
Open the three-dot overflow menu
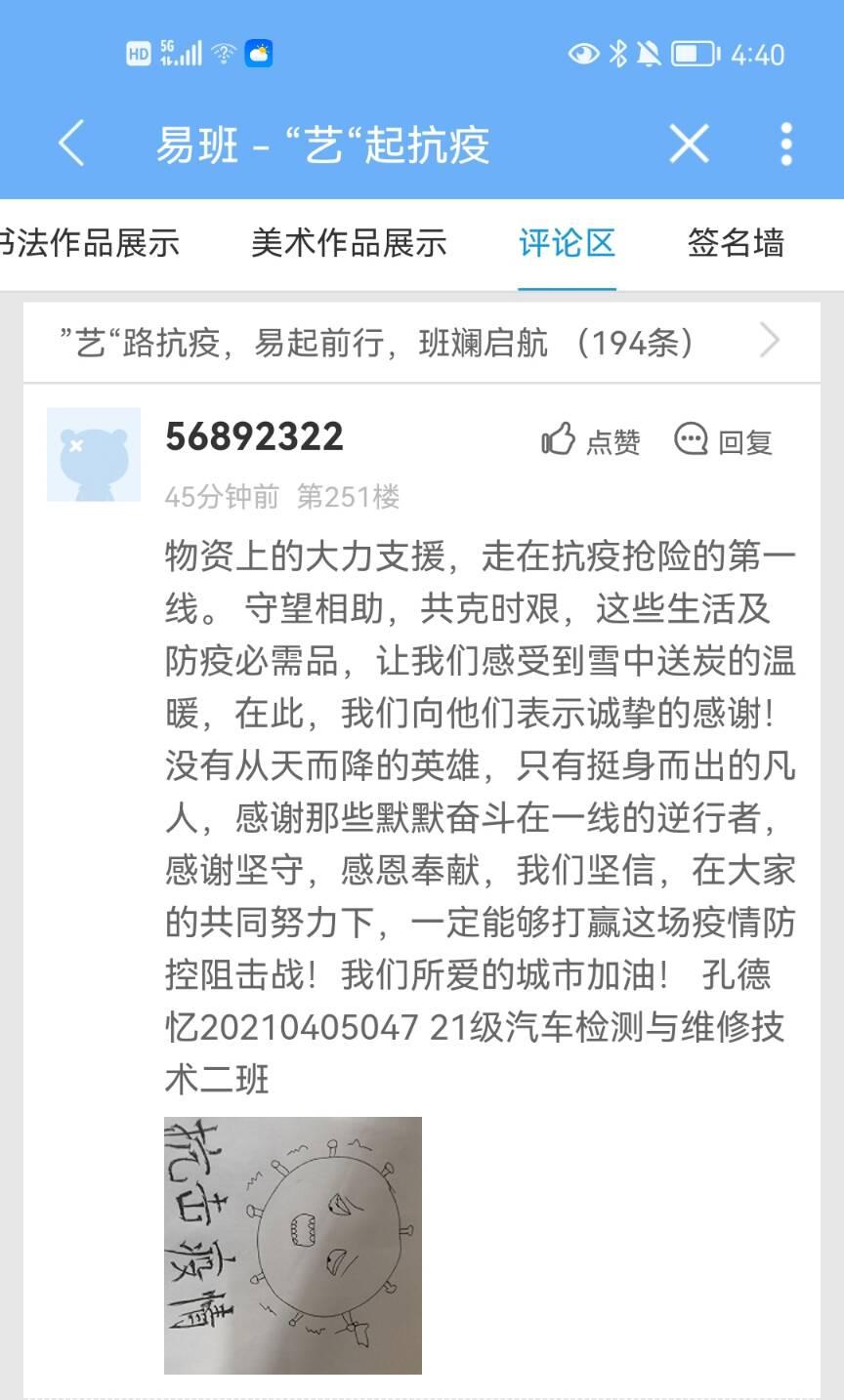tap(786, 144)
